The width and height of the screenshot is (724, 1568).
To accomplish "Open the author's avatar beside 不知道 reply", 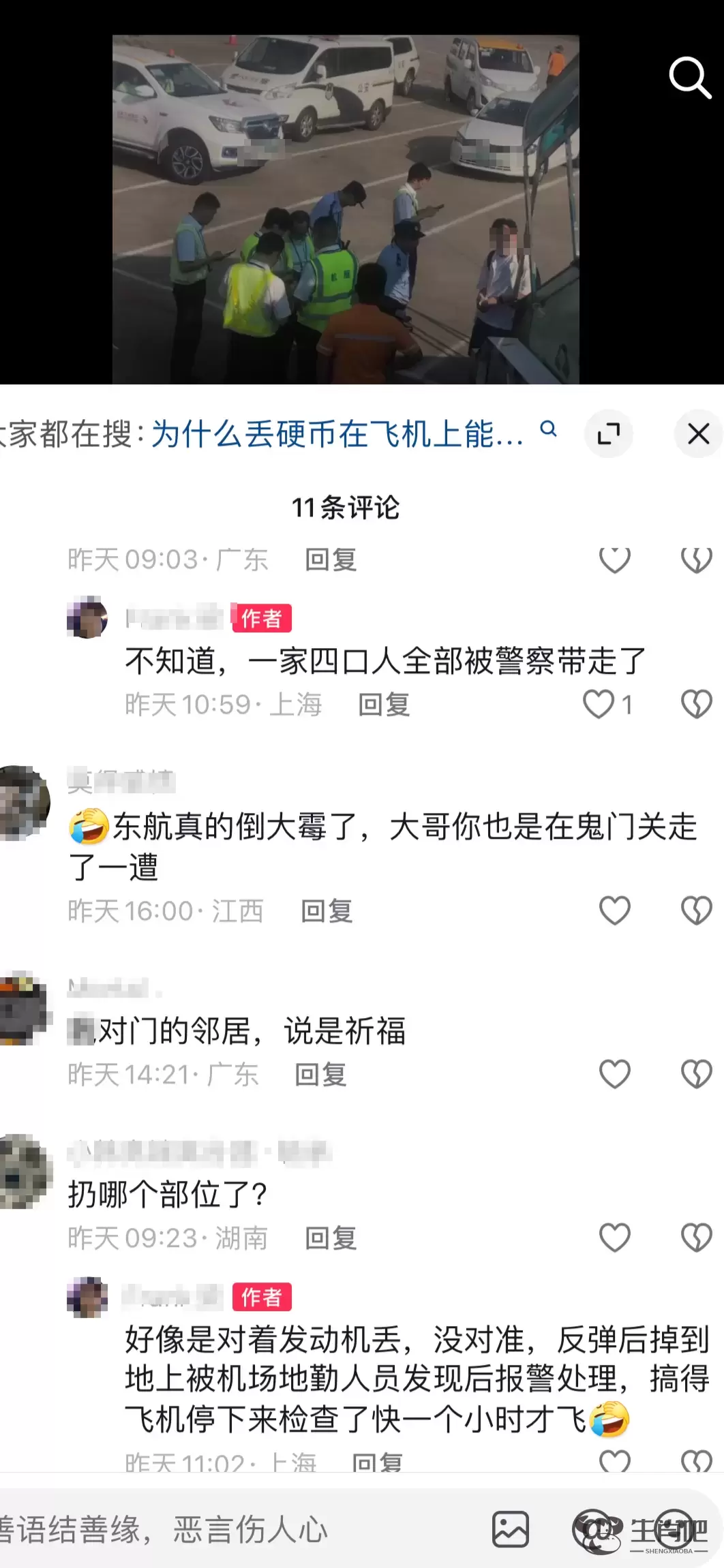I will click(87, 618).
